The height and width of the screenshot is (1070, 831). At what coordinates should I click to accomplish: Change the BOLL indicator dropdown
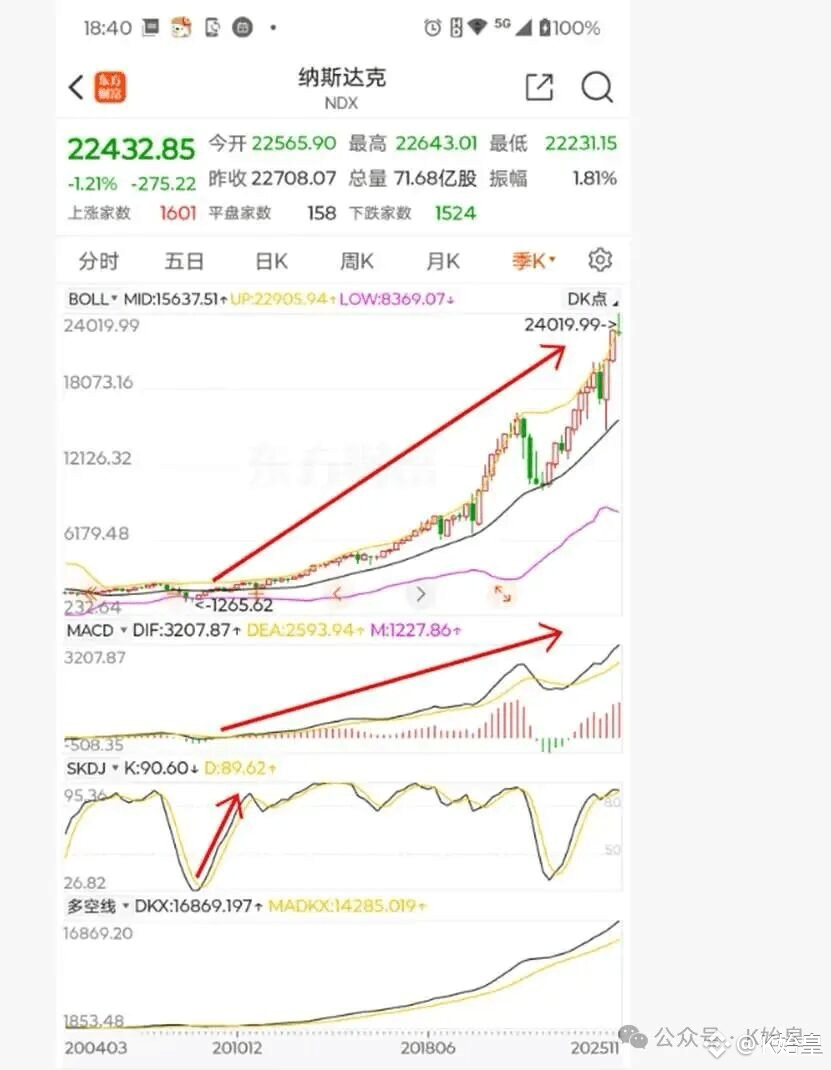pos(93,299)
